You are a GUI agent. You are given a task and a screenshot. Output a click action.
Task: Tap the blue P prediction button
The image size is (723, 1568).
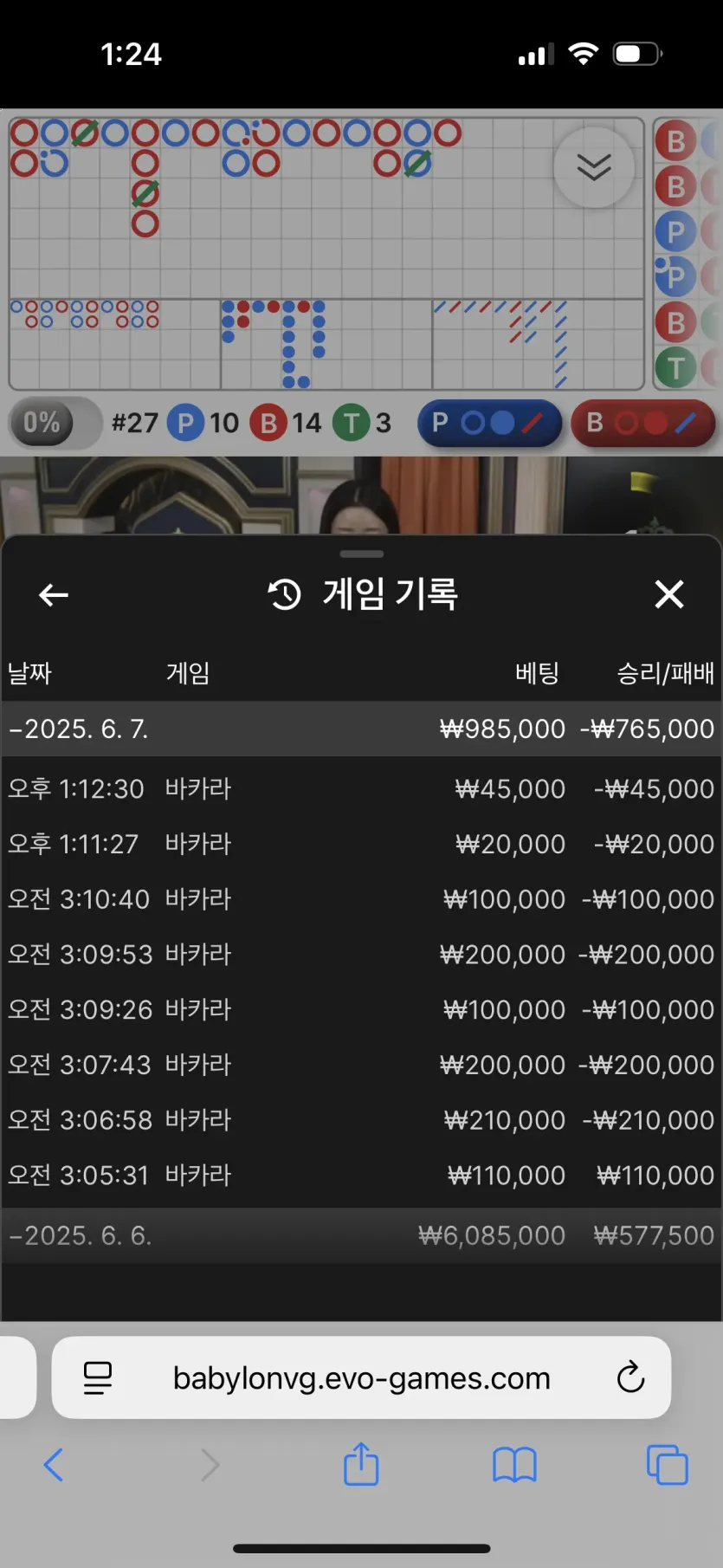(490, 423)
